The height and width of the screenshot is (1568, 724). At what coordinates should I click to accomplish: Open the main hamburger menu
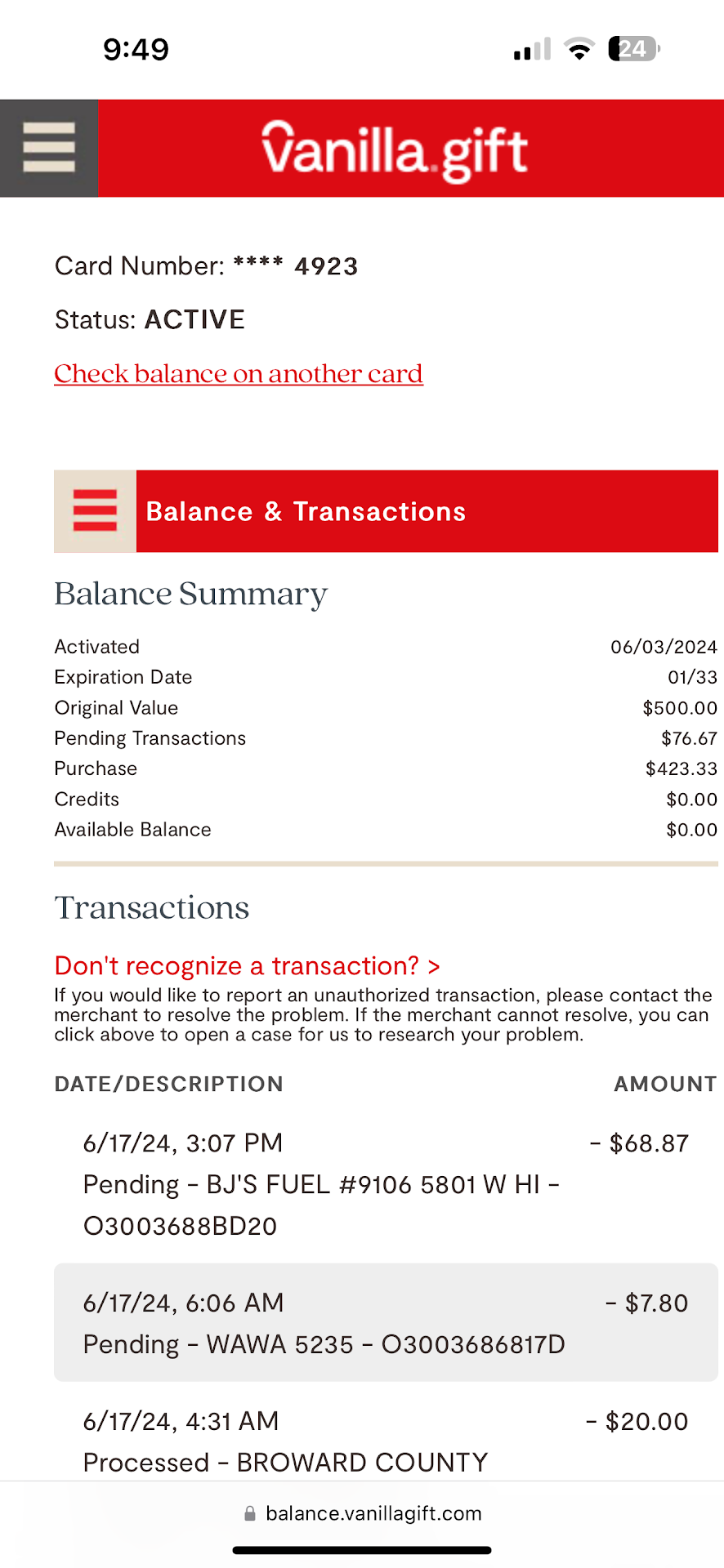[49, 148]
